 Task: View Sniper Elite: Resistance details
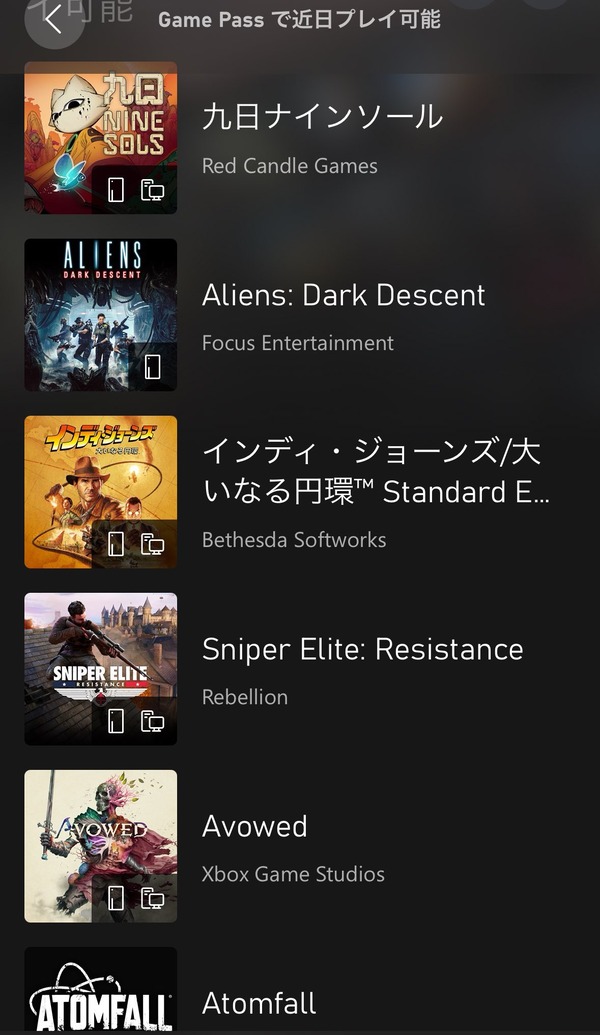300,669
